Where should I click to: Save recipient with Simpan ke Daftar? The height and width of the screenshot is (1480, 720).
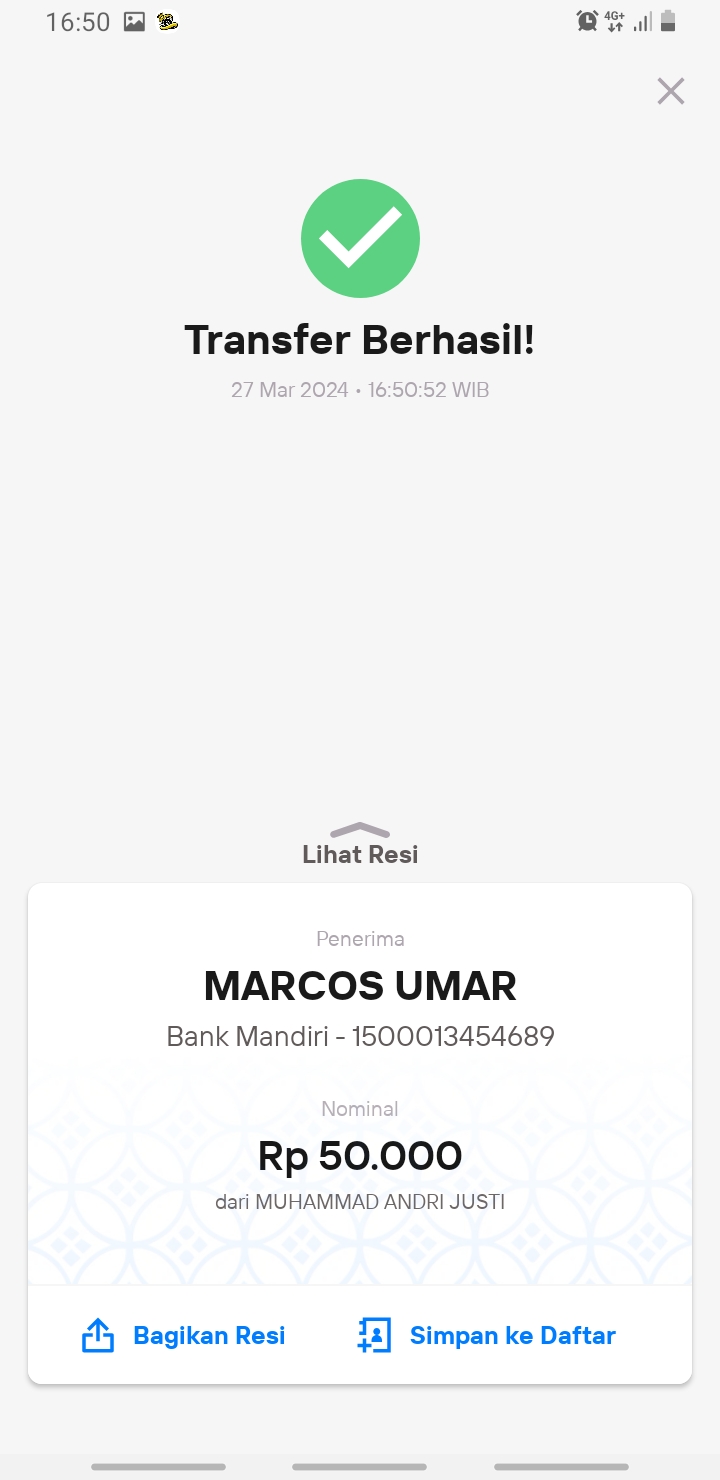pos(486,1335)
